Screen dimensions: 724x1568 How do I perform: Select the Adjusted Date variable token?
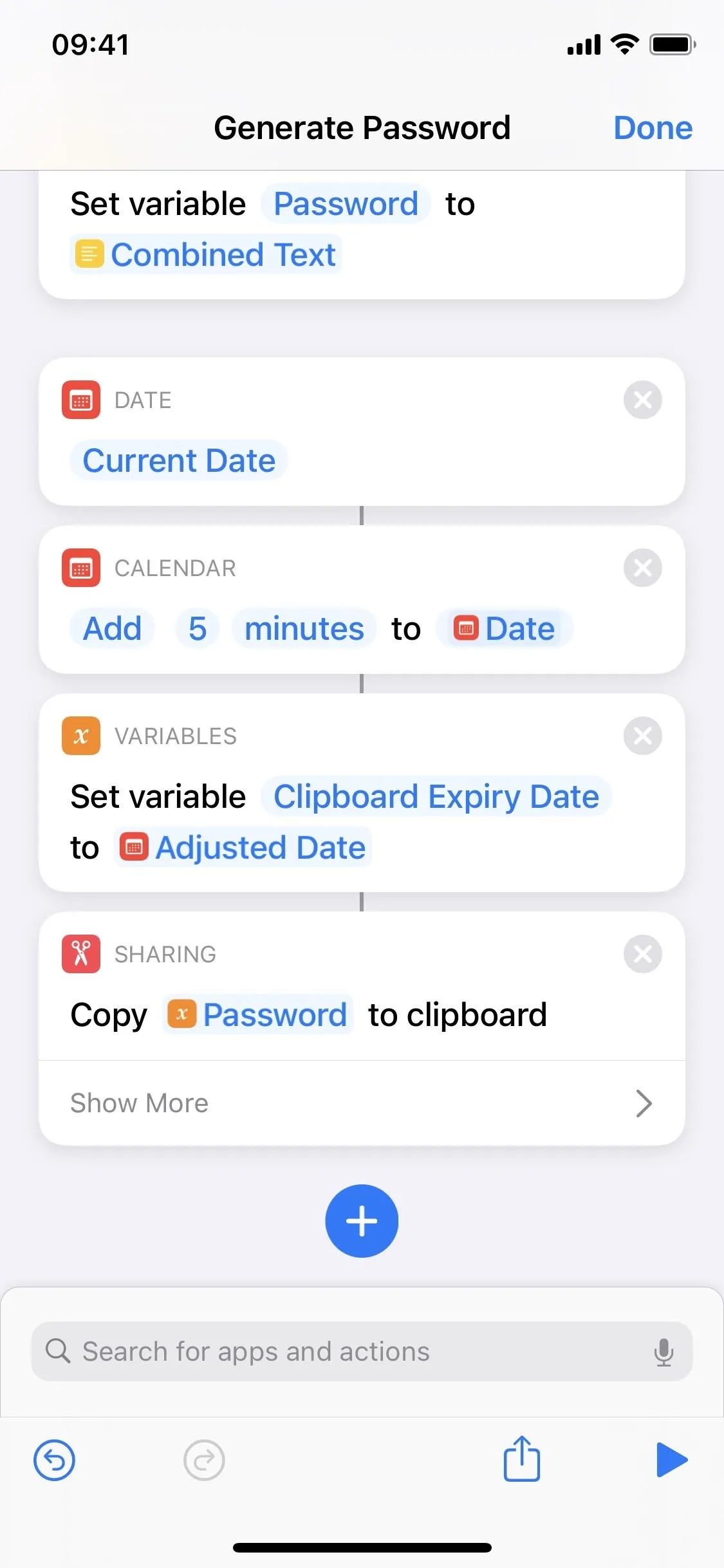(x=243, y=847)
